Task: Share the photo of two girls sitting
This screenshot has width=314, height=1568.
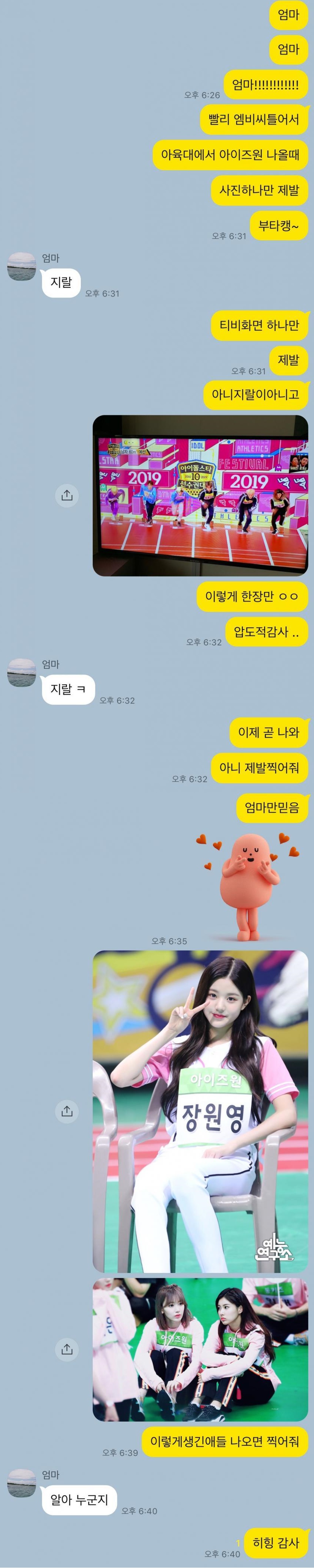Action: [67, 1349]
